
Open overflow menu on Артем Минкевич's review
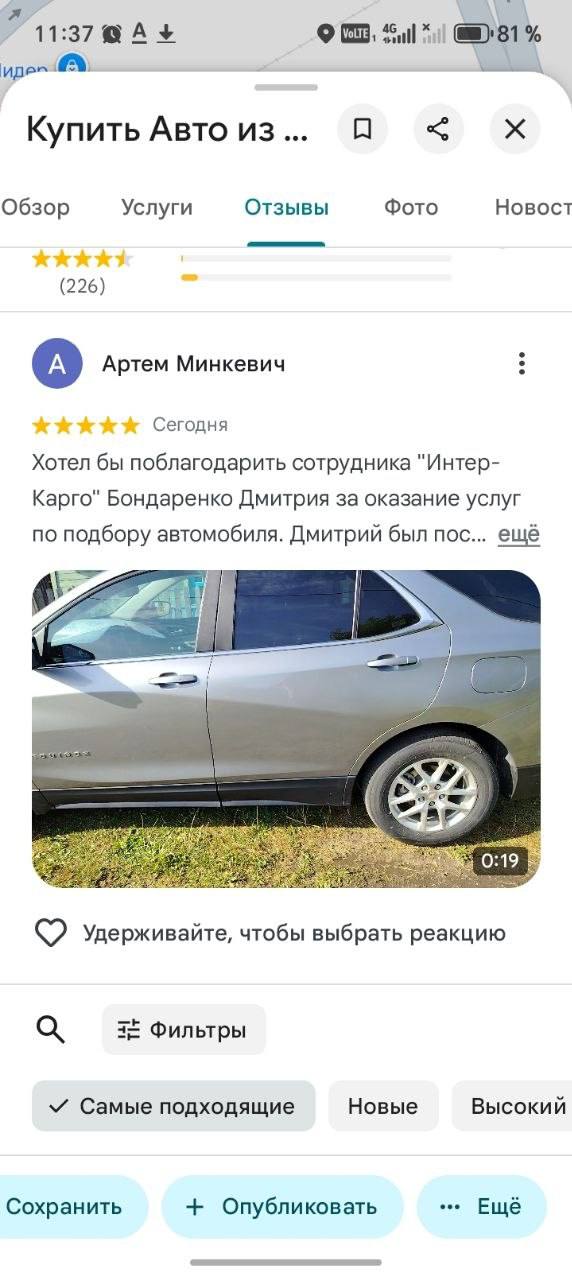coord(522,364)
